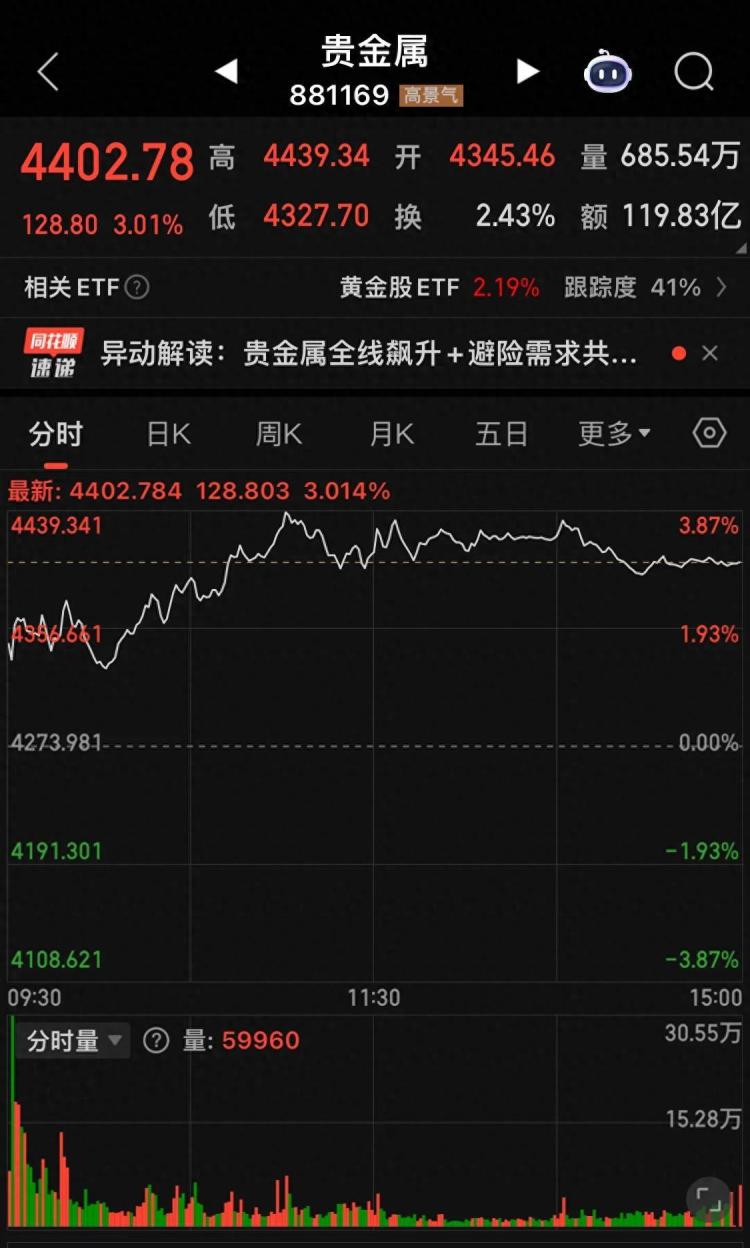Tap the back arrow to exit
The image size is (750, 1248).
[x=48, y=70]
